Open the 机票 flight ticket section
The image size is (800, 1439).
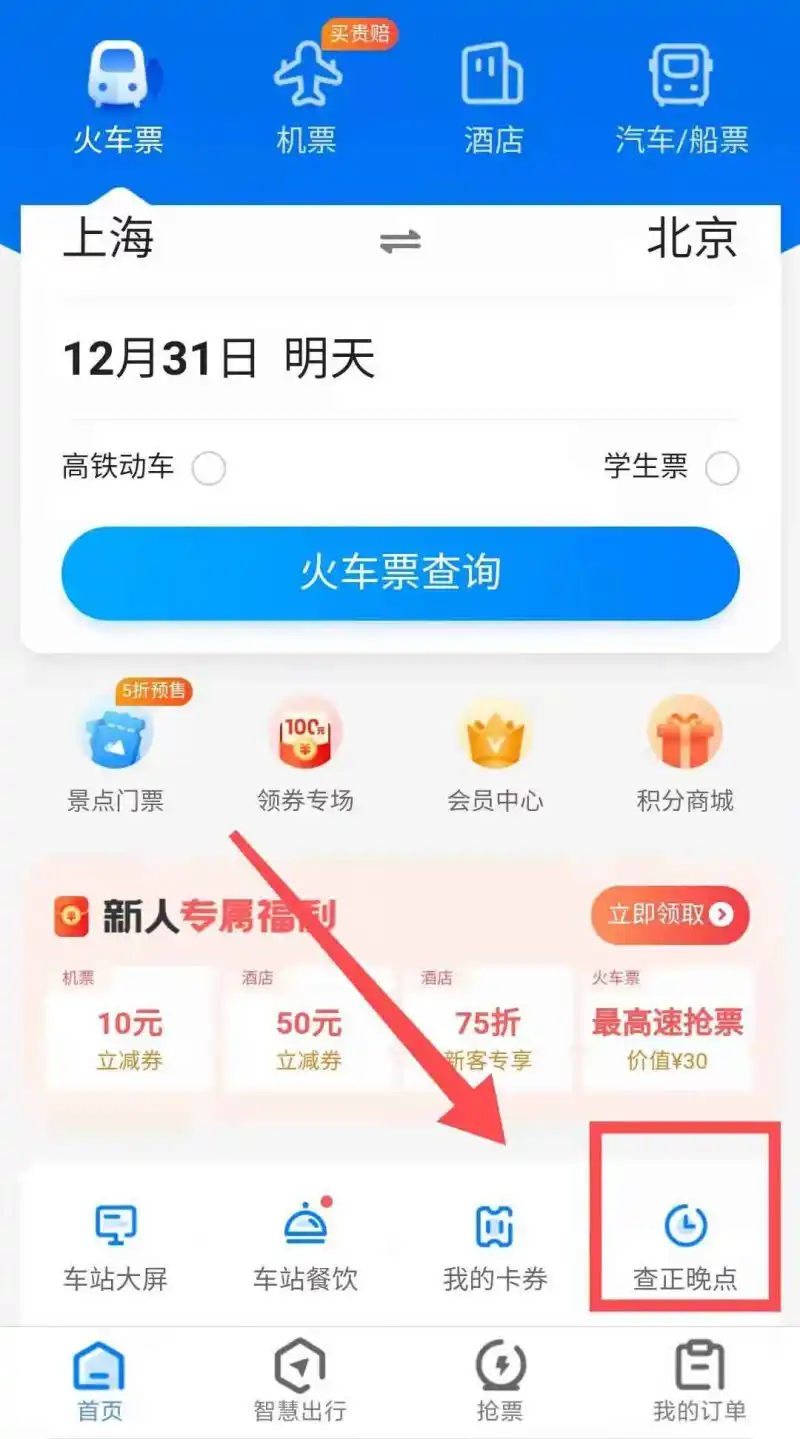pos(305,90)
